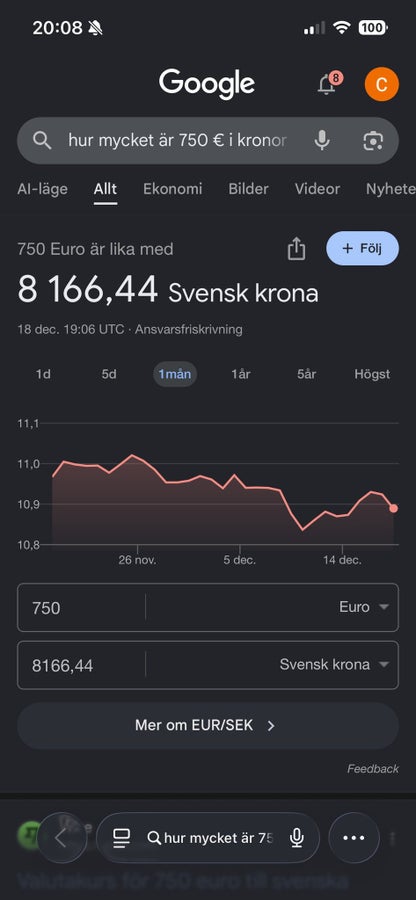Viewport: 416px width, 900px height.
Task: Open the account profile avatar
Action: point(382,84)
